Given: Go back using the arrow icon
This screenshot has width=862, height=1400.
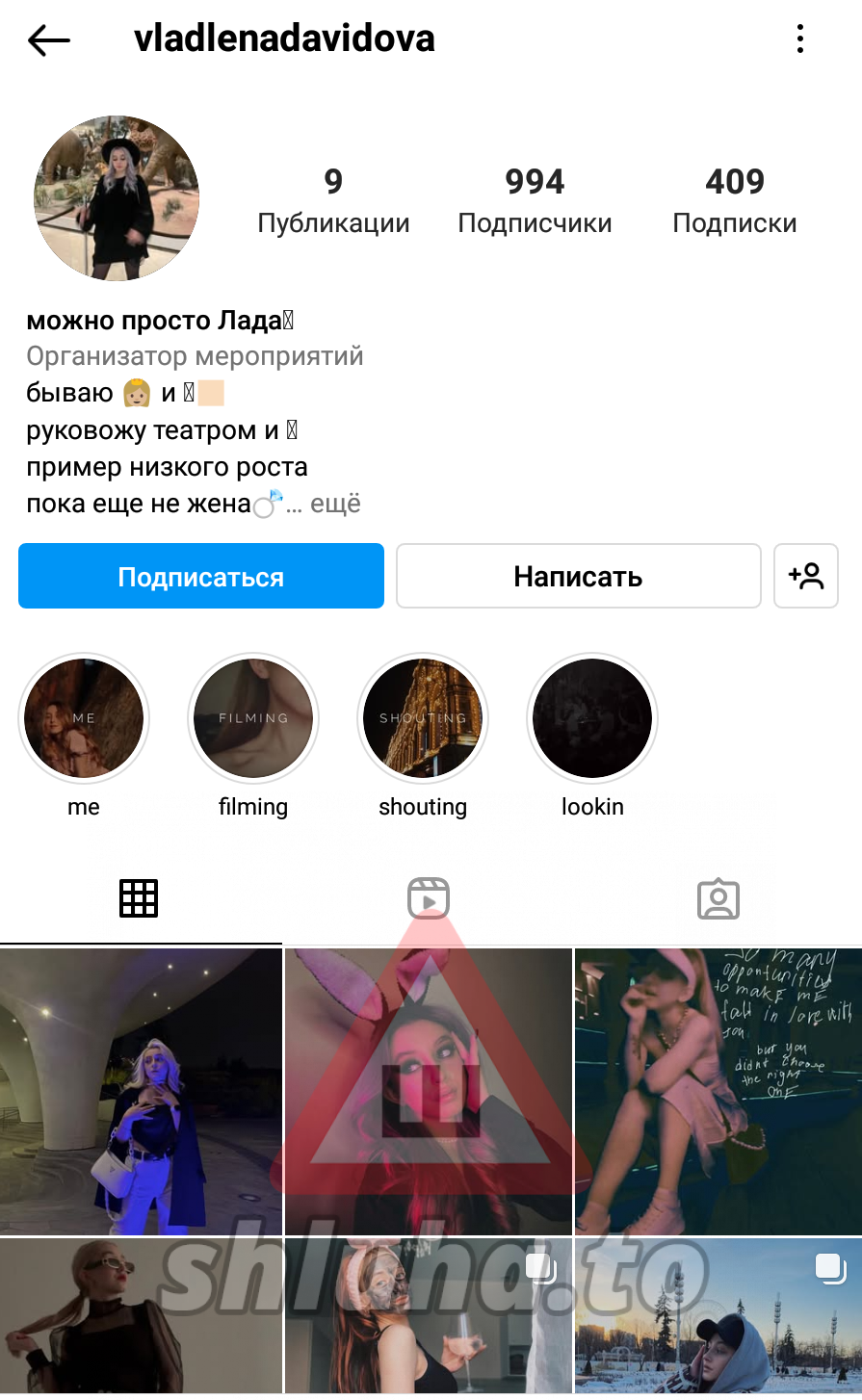Looking at the screenshot, I should (49, 40).
